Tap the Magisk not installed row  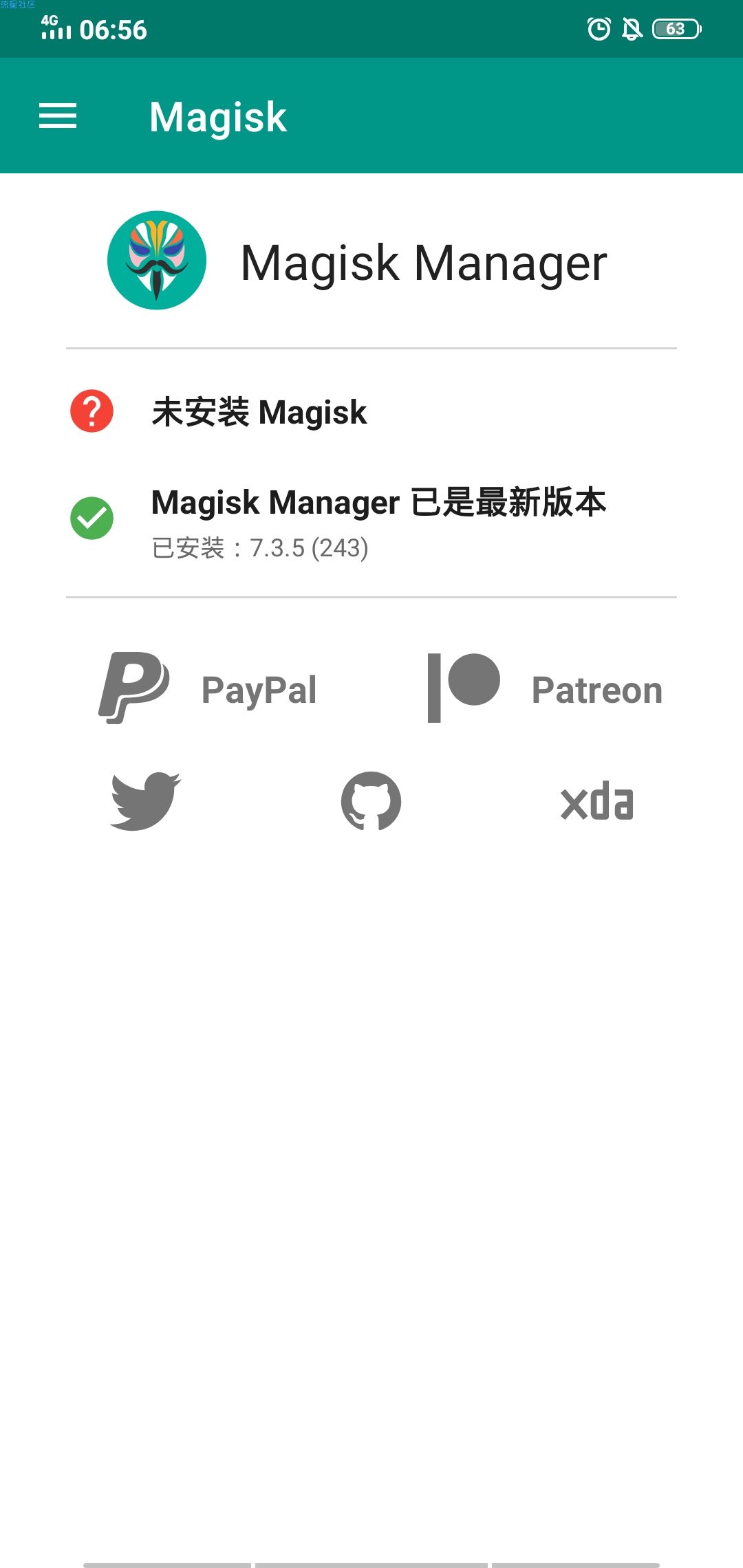point(371,411)
